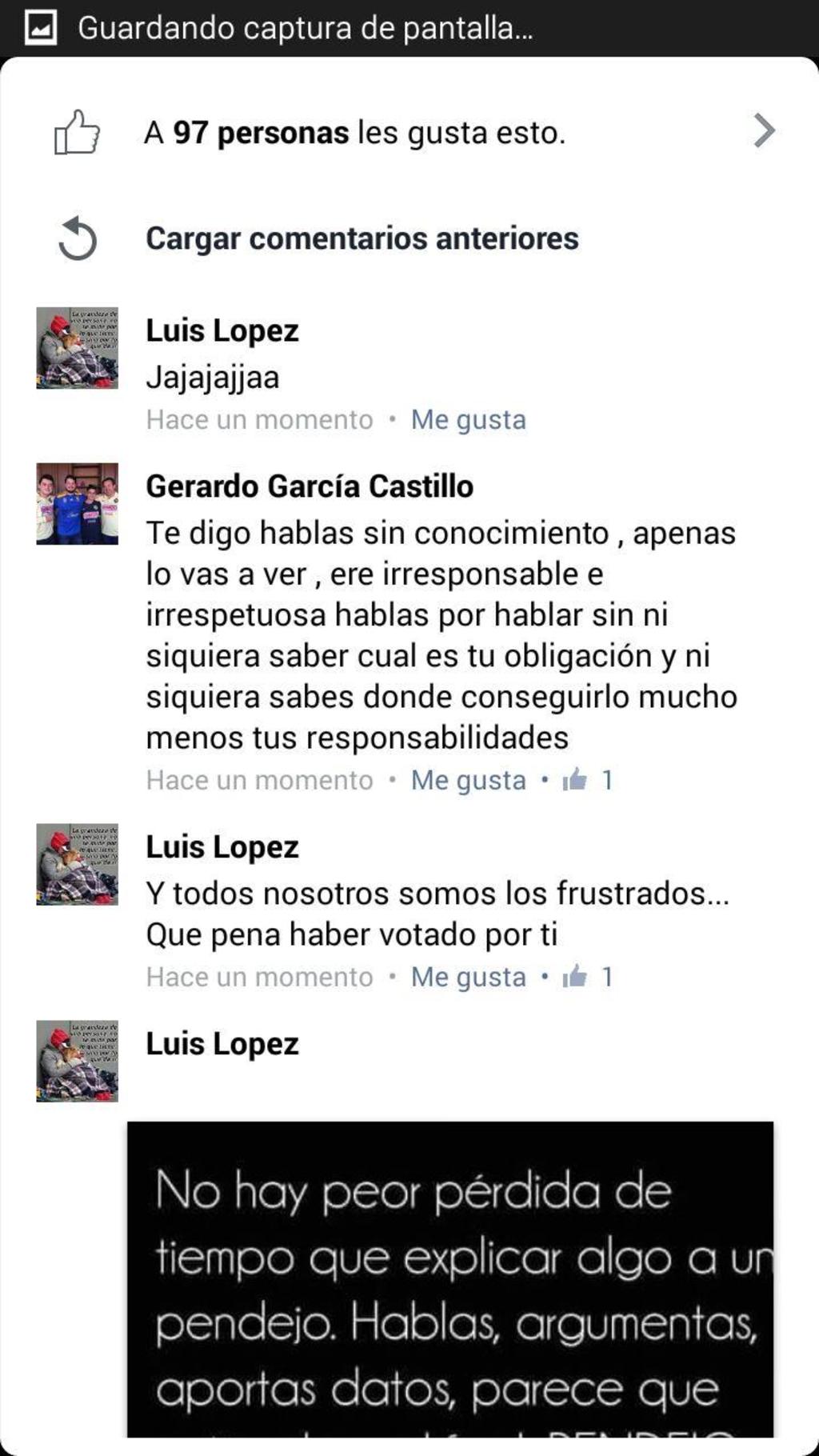Tap Luis Lopez's avatar beside 'Jajajajjaa'
The image size is (819, 1456).
78,348
